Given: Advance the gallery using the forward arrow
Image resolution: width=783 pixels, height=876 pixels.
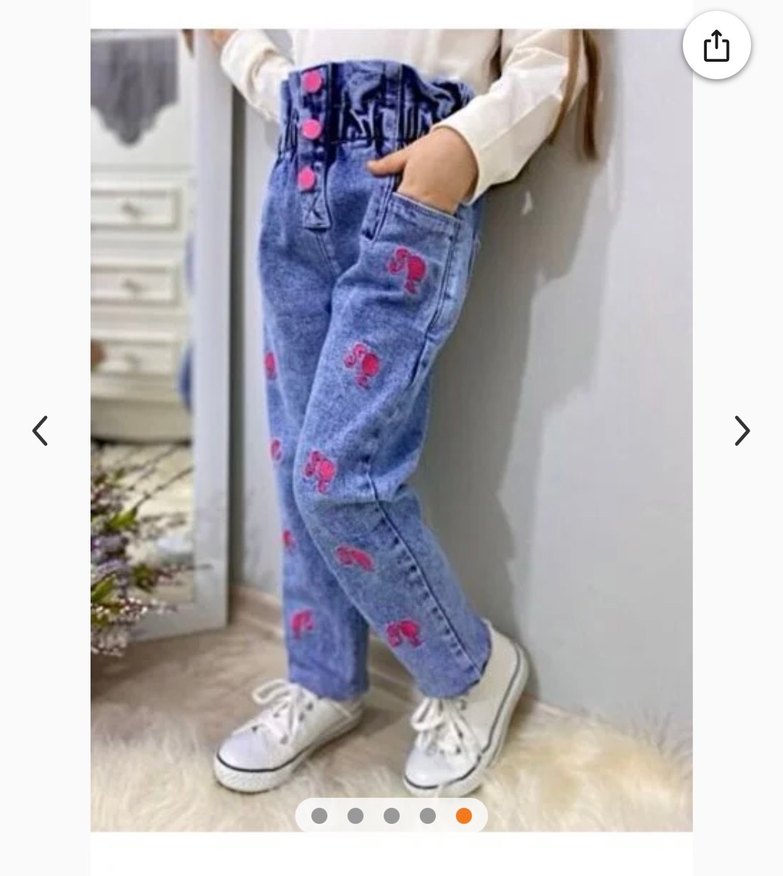Looking at the screenshot, I should point(744,430).
